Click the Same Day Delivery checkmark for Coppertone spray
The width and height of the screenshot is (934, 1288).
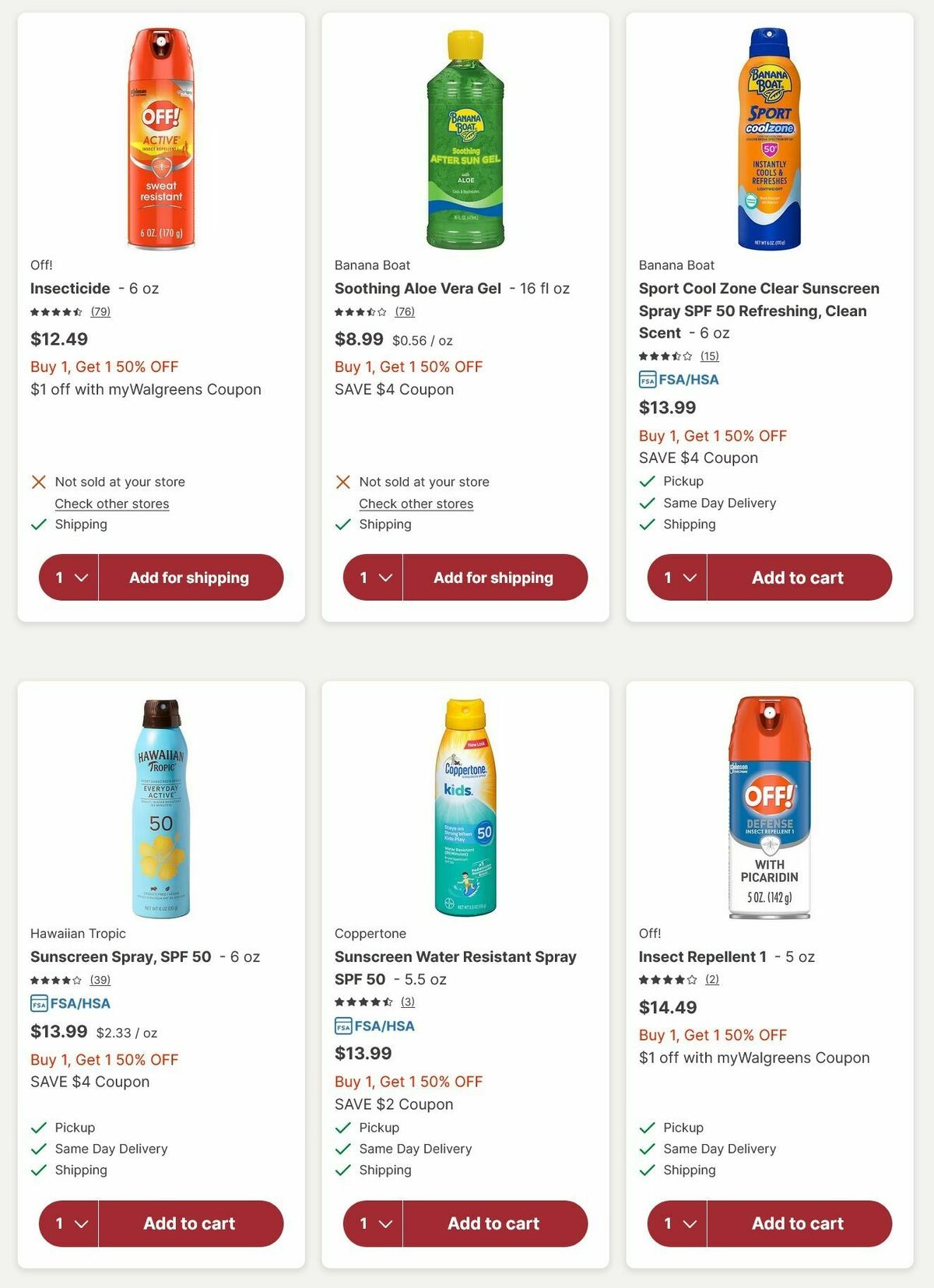point(342,1148)
